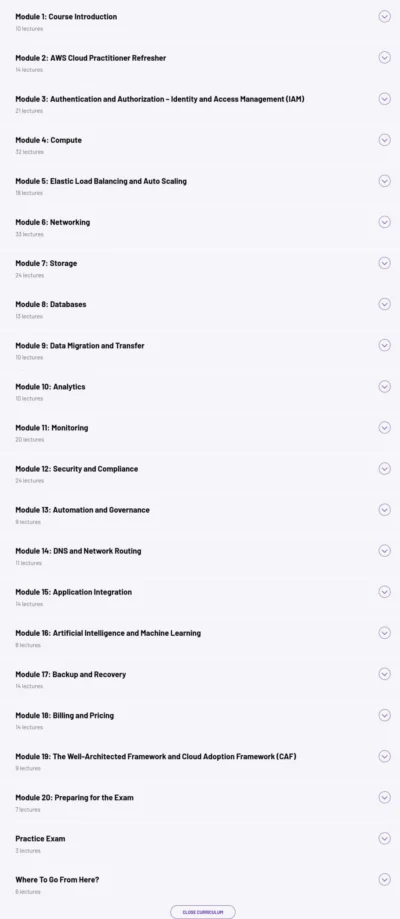
Task: Show Module 11: Monitoring lectures
Action: click(384, 427)
